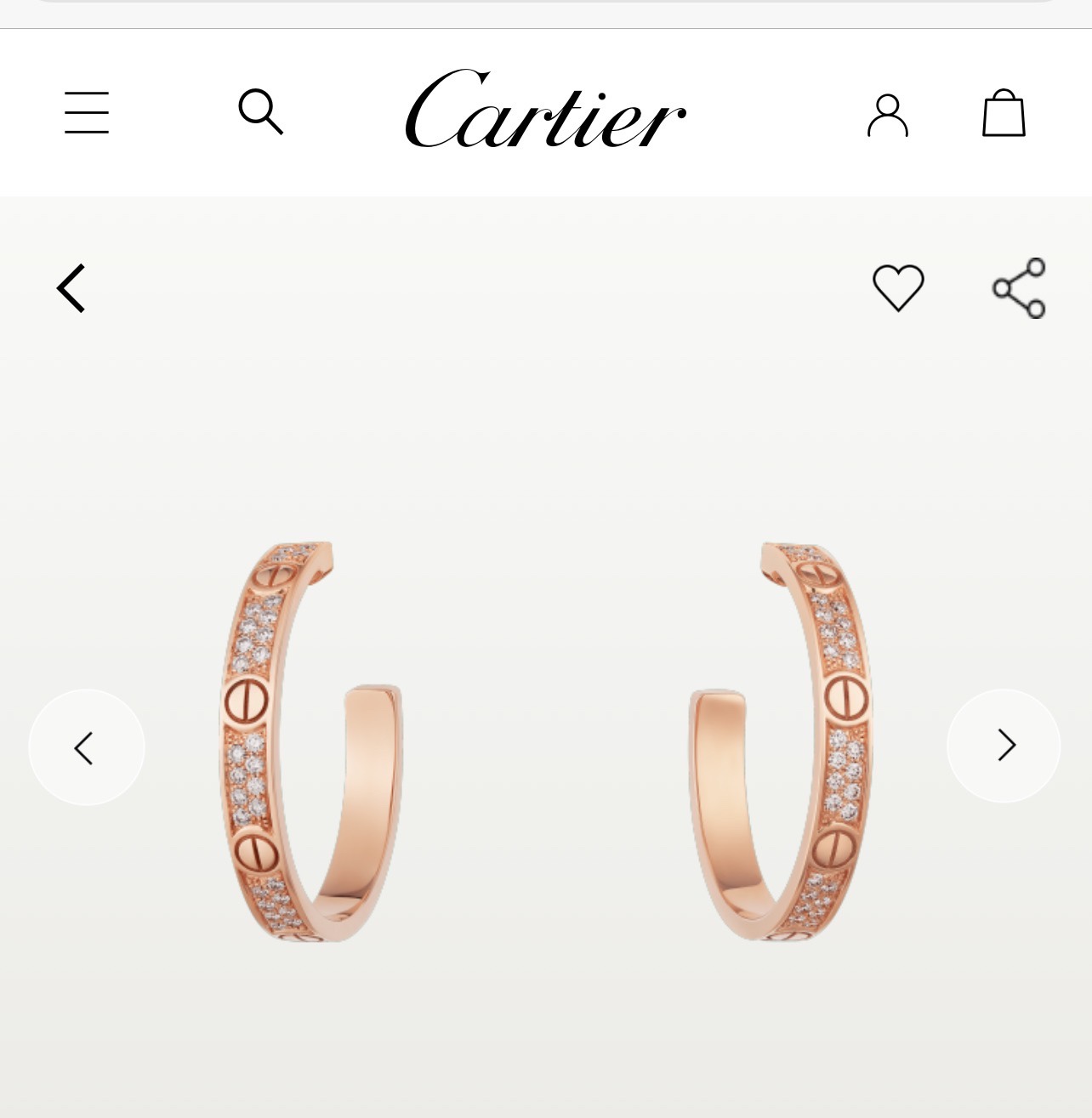Go back with the back arrow

[71, 288]
